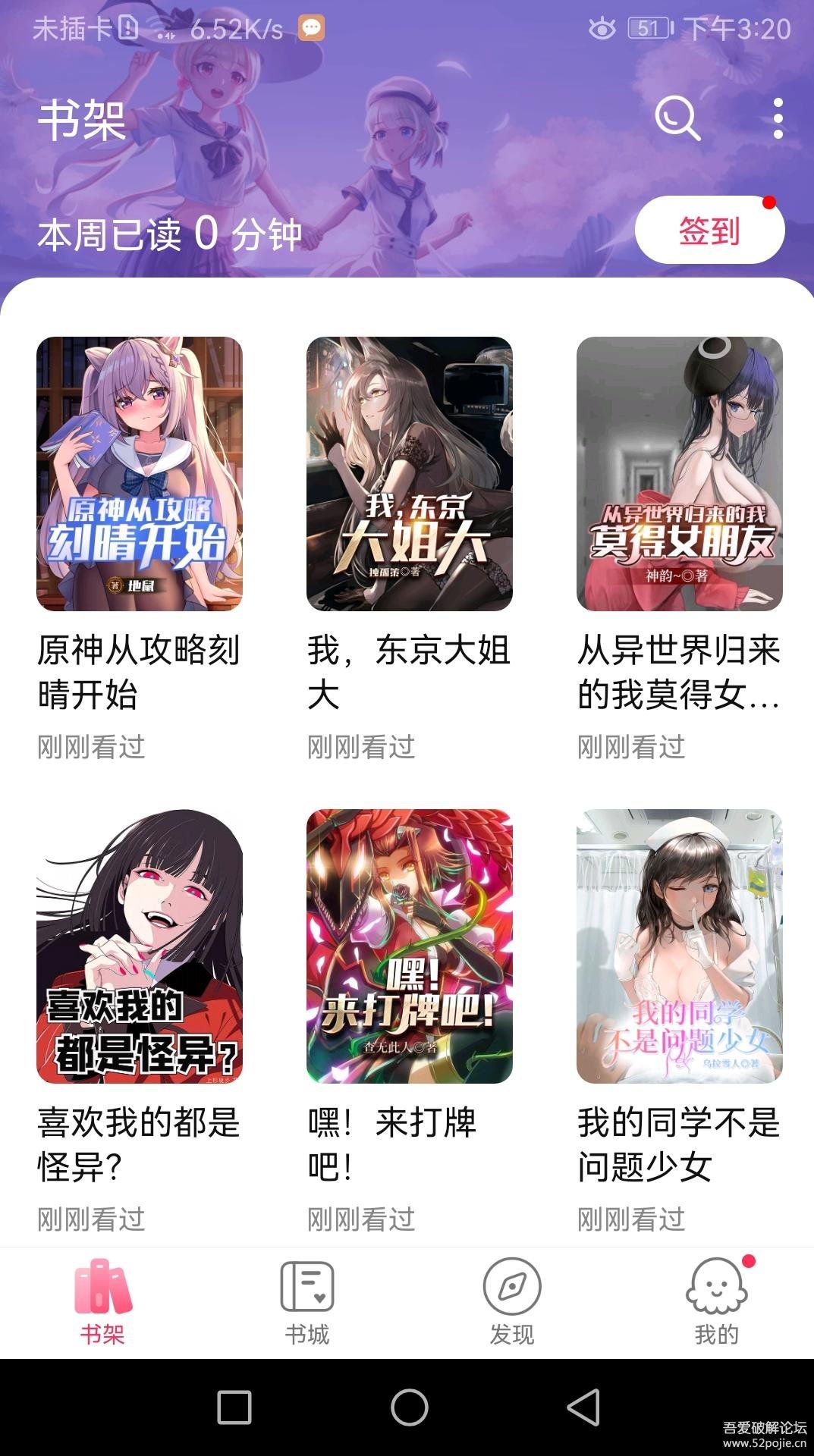This screenshot has width=814, height=1456.
Task: Switch to the 发现 discover tab
Action: pyautogui.click(x=512, y=1302)
